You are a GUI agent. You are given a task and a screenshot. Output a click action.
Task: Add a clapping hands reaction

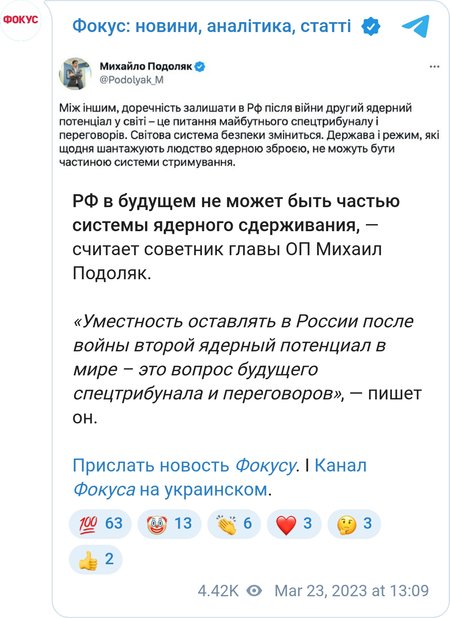click(234, 523)
